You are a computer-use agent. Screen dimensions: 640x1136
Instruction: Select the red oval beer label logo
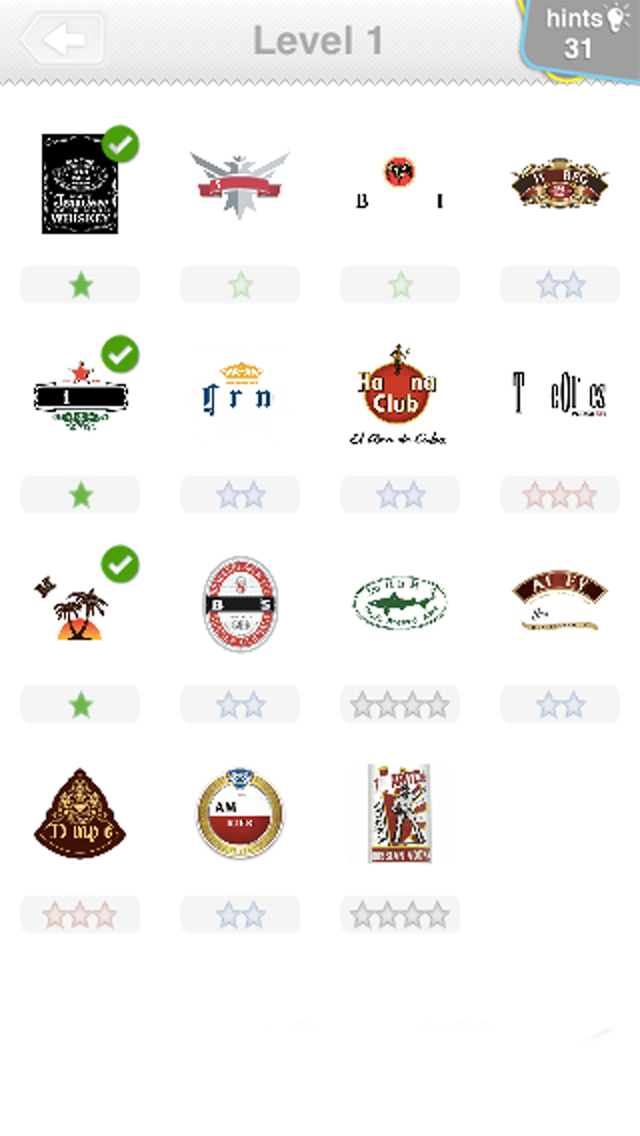(x=240, y=605)
